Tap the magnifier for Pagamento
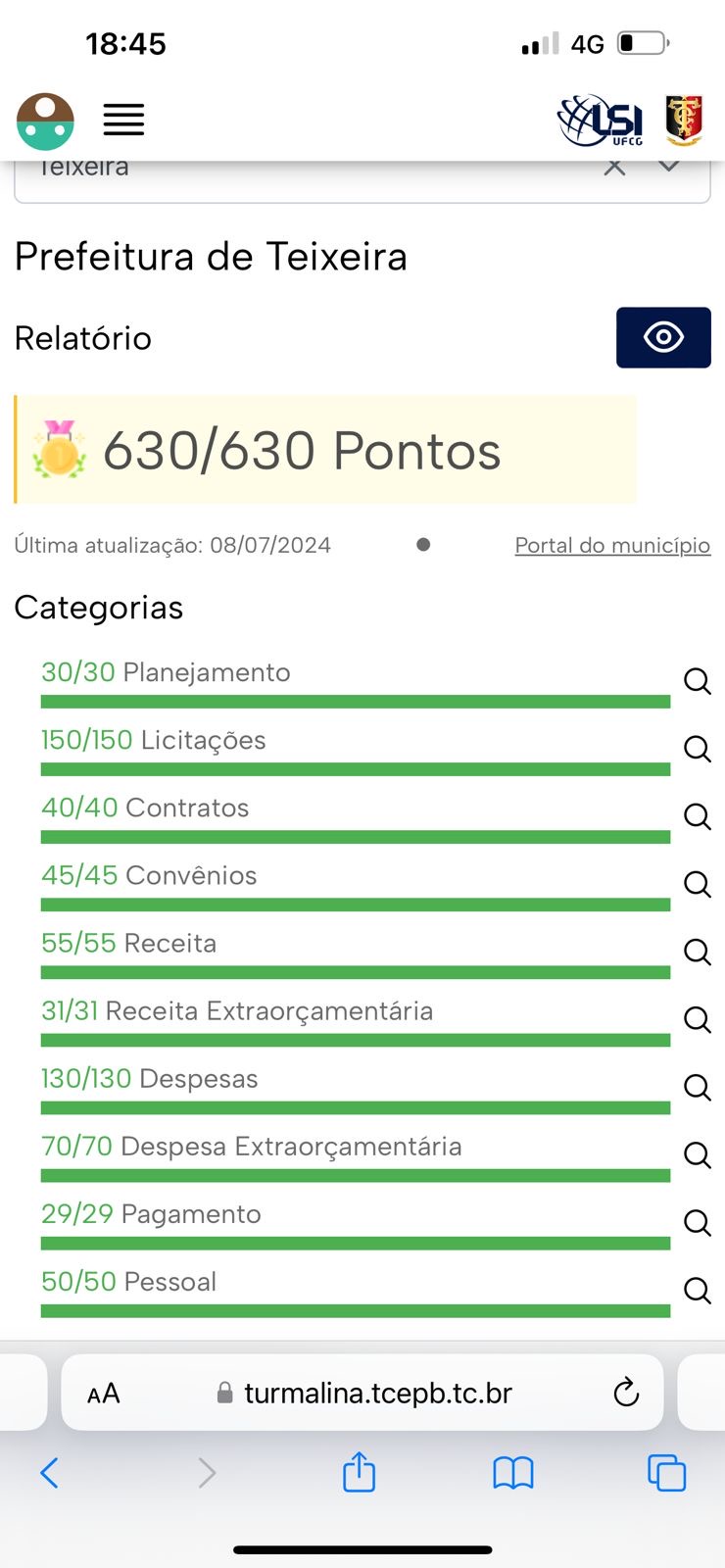Viewport: 725px width, 1568px height. pyautogui.click(x=697, y=1222)
